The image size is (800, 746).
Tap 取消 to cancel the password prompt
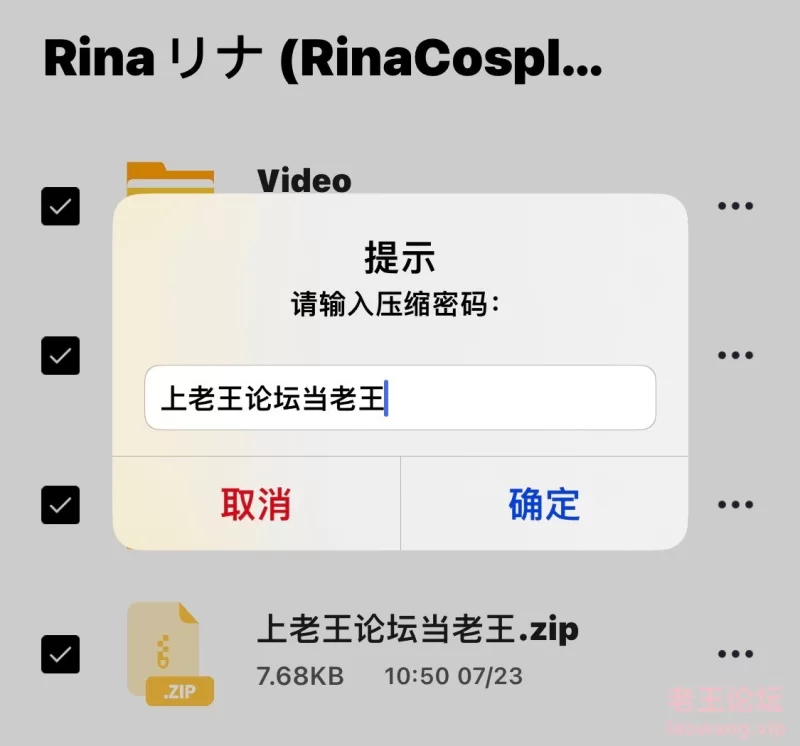(x=256, y=504)
